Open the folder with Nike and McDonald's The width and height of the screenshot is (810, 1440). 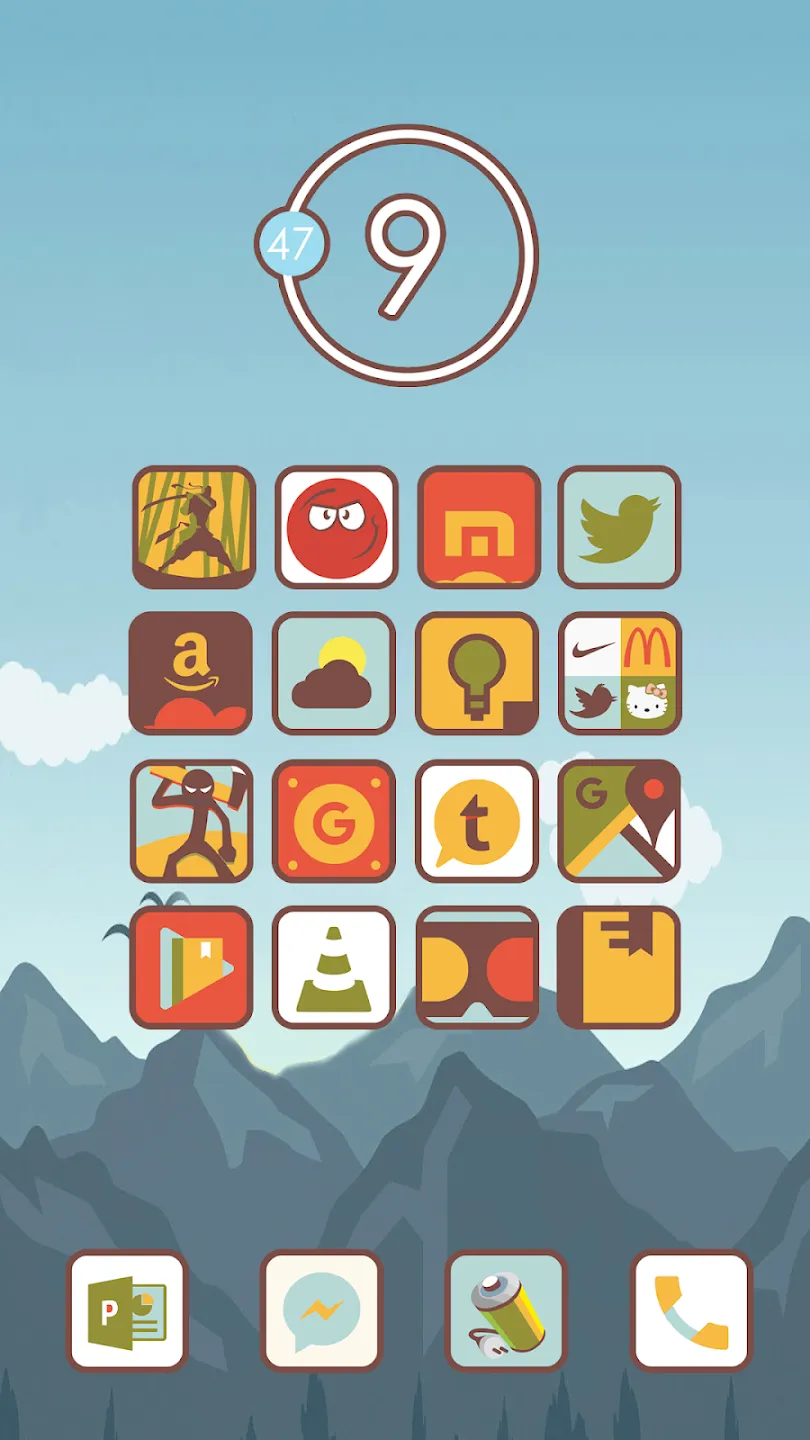(619, 673)
